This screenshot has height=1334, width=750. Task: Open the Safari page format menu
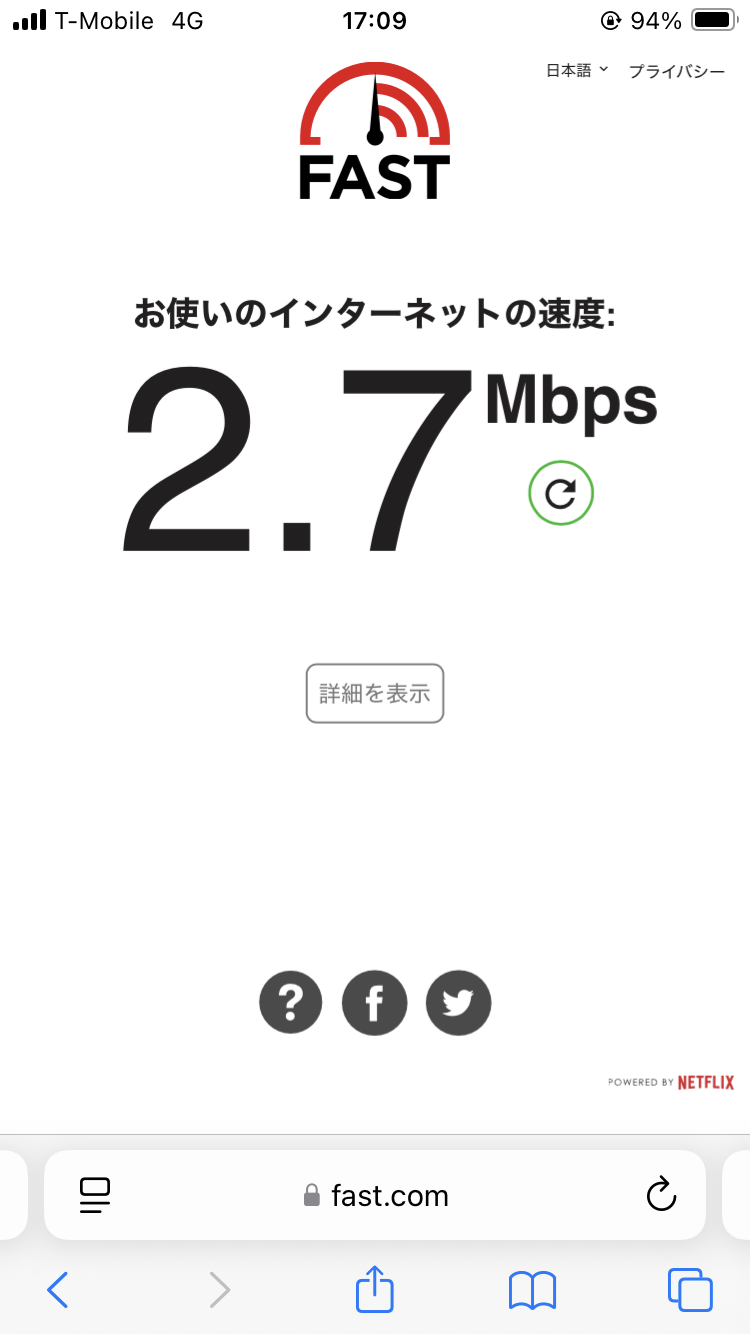tap(95, 1195)
